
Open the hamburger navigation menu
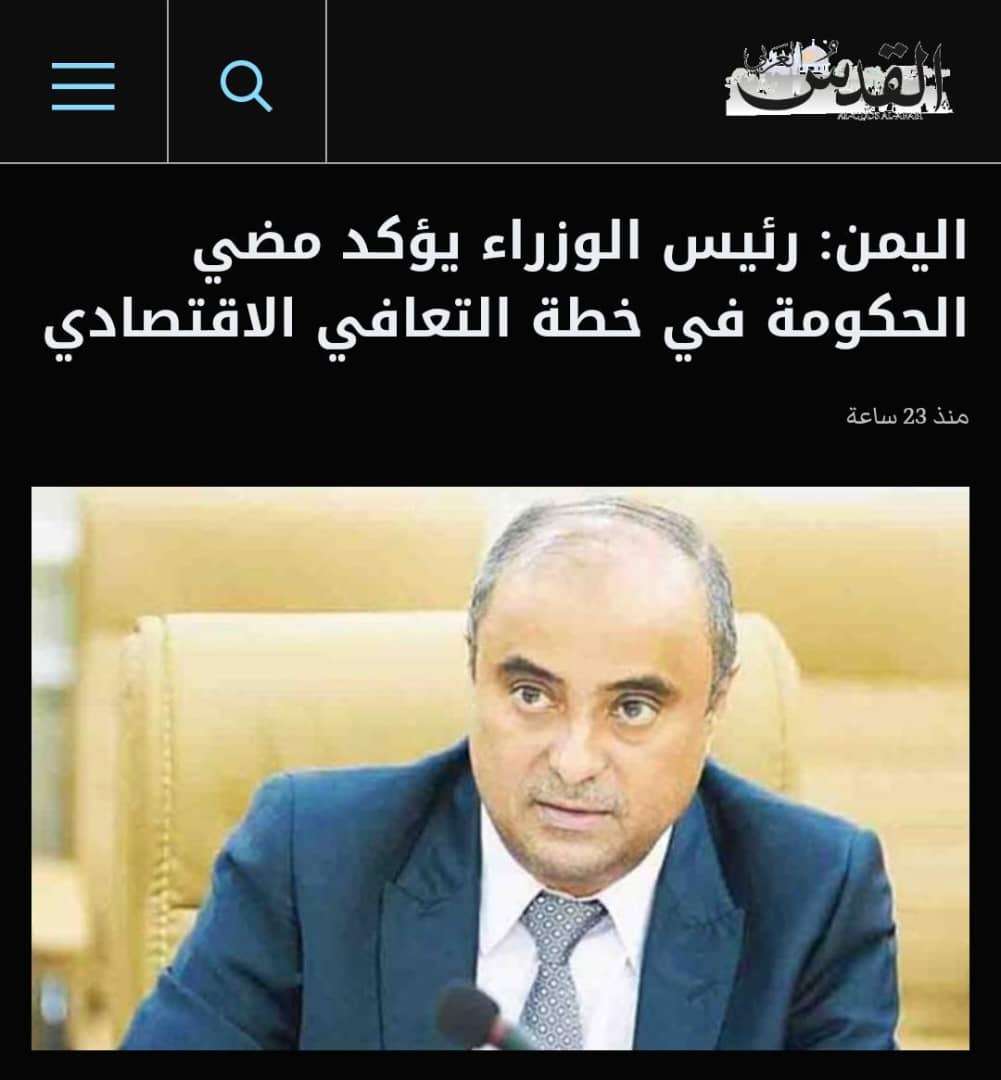[x=83, y=86]
